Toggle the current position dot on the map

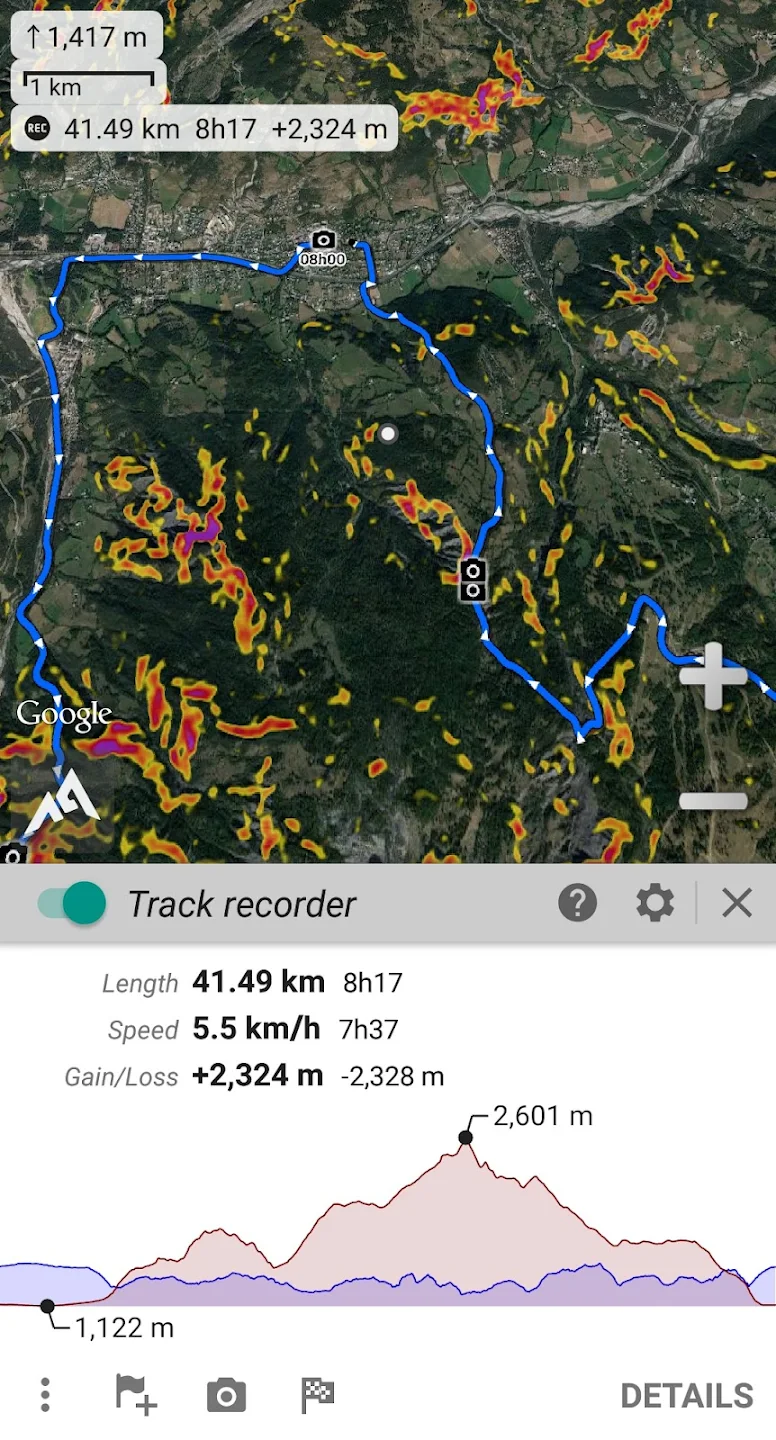[387, 433]
